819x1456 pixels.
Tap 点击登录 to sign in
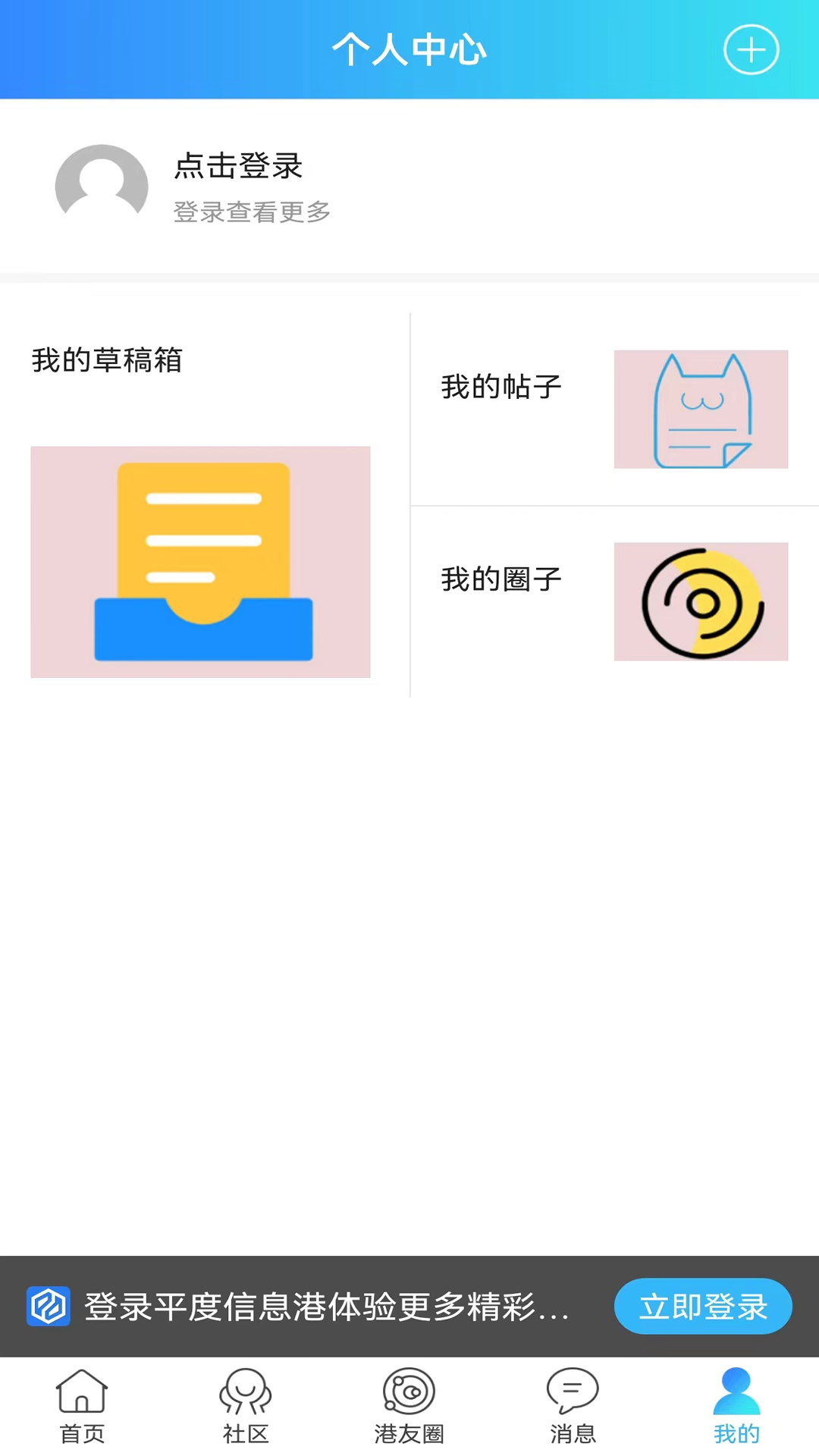[x=238, y=166]
